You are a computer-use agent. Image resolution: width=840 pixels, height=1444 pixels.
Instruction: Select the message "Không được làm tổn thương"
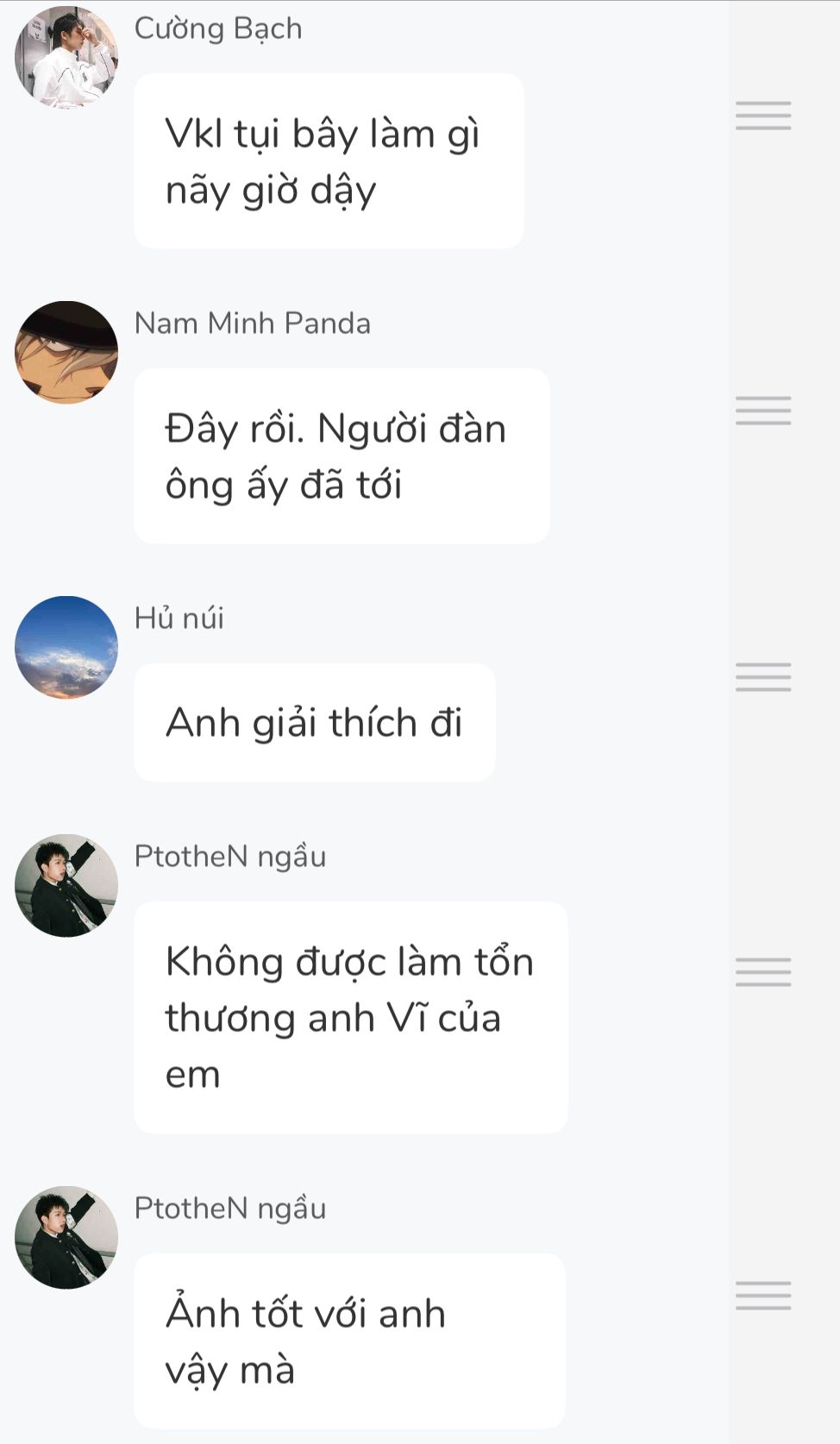350,1018
